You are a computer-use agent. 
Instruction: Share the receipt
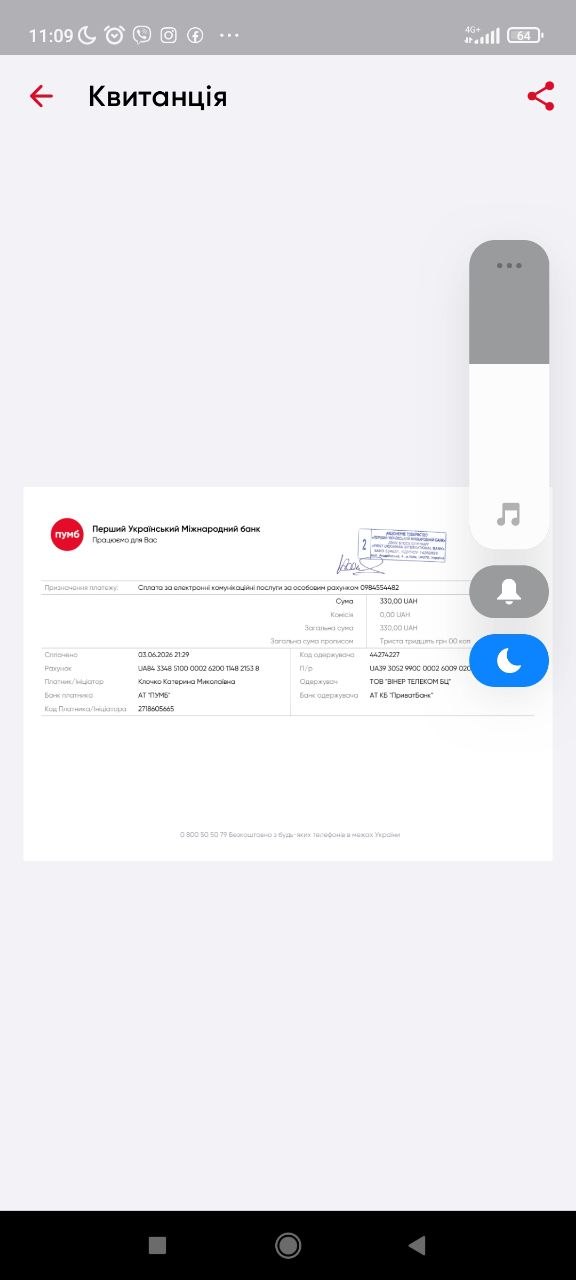(x=541, y=96)
